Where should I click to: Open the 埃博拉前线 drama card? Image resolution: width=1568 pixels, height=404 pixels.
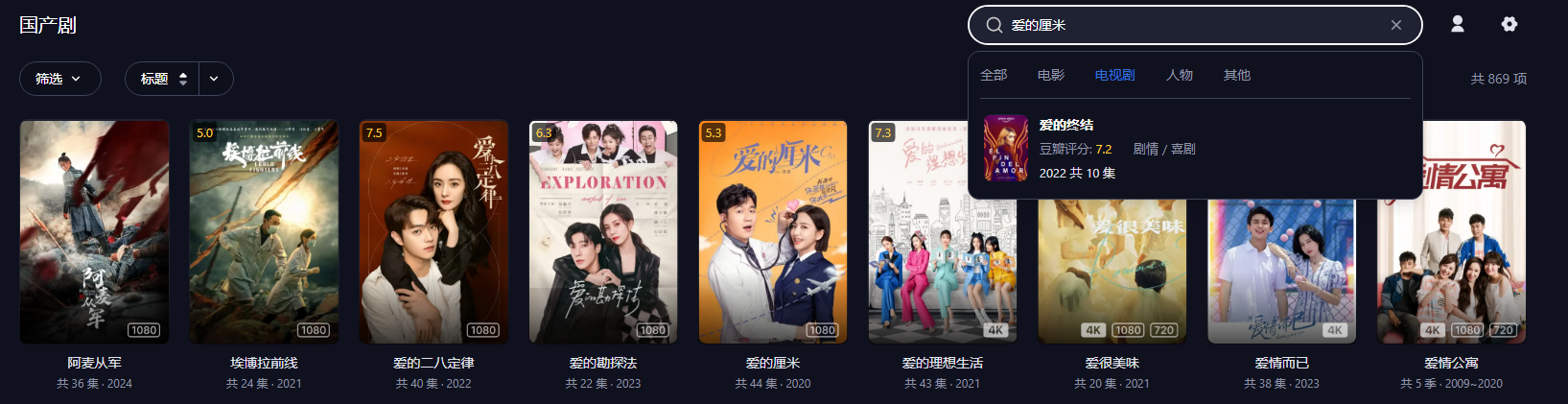coord(264,231)
